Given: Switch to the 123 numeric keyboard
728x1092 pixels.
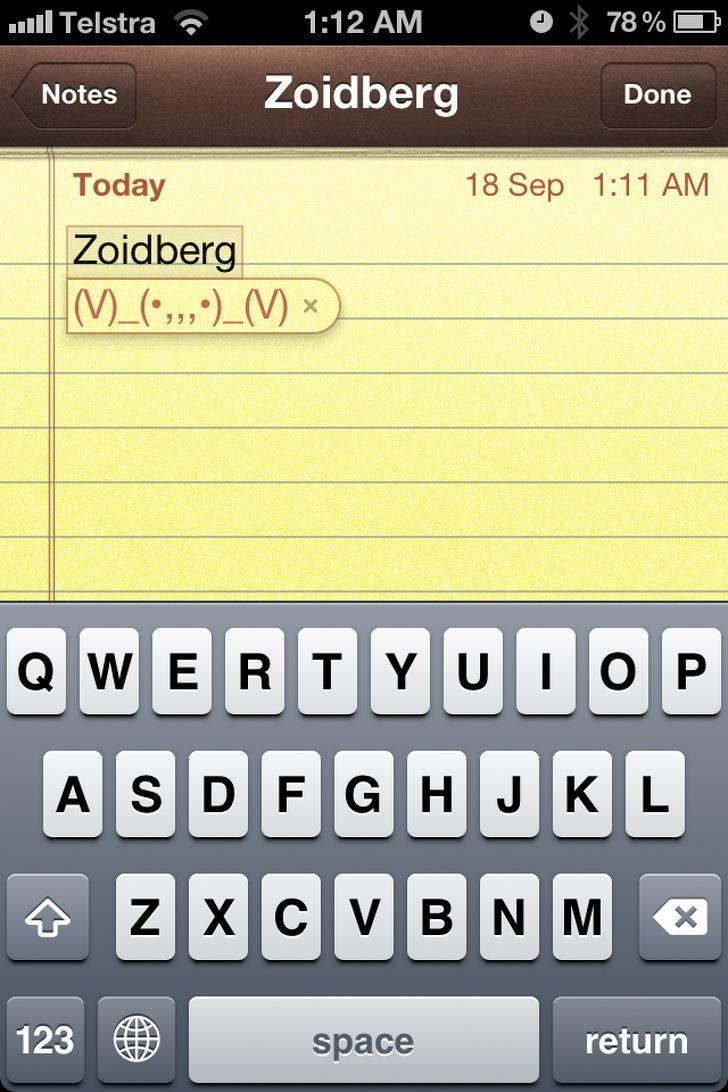Looking at the screenshot, I should coord(45,1040).
